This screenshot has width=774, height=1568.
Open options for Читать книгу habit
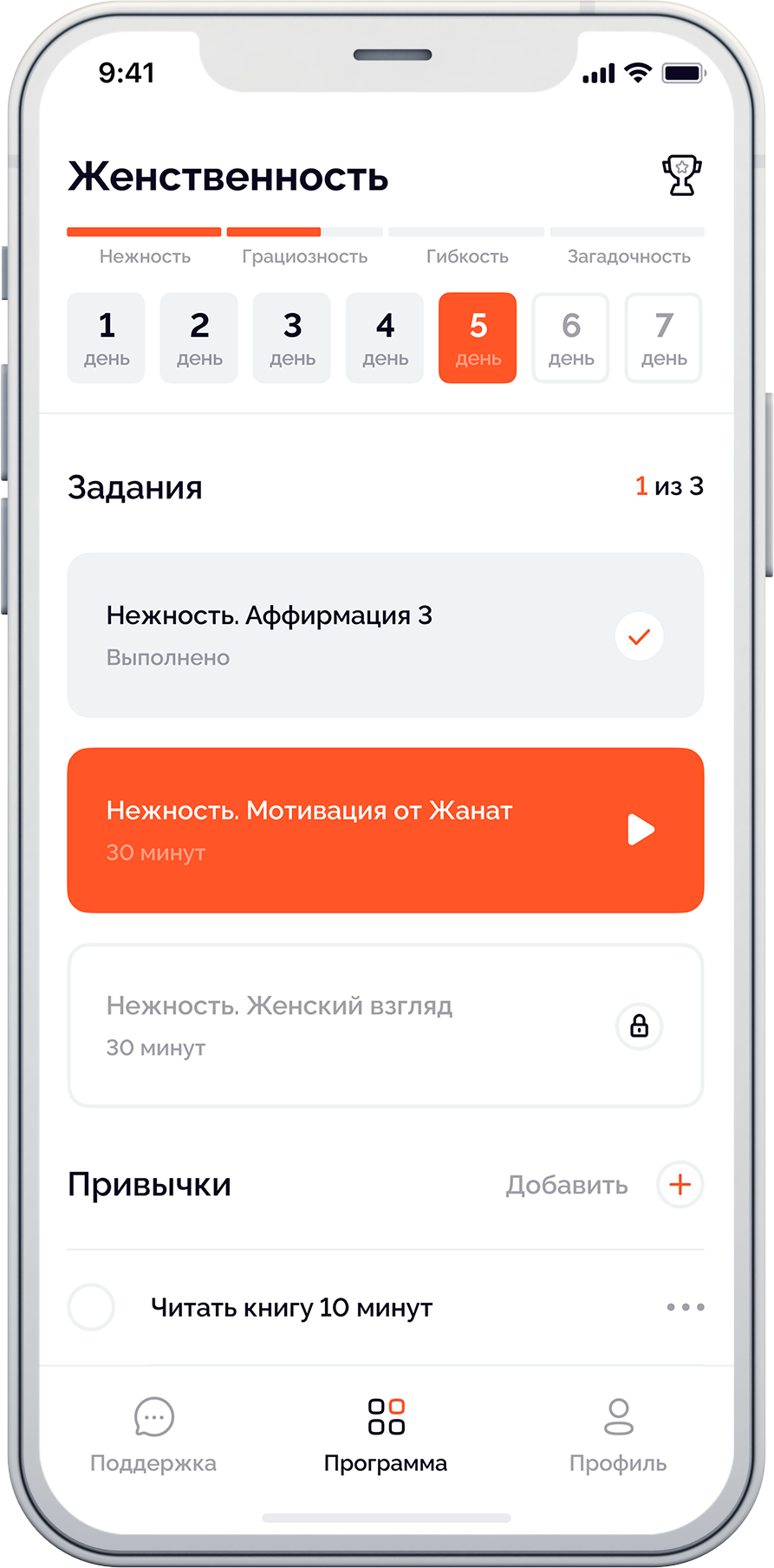pyautogui.click(x=685, y=1307)
